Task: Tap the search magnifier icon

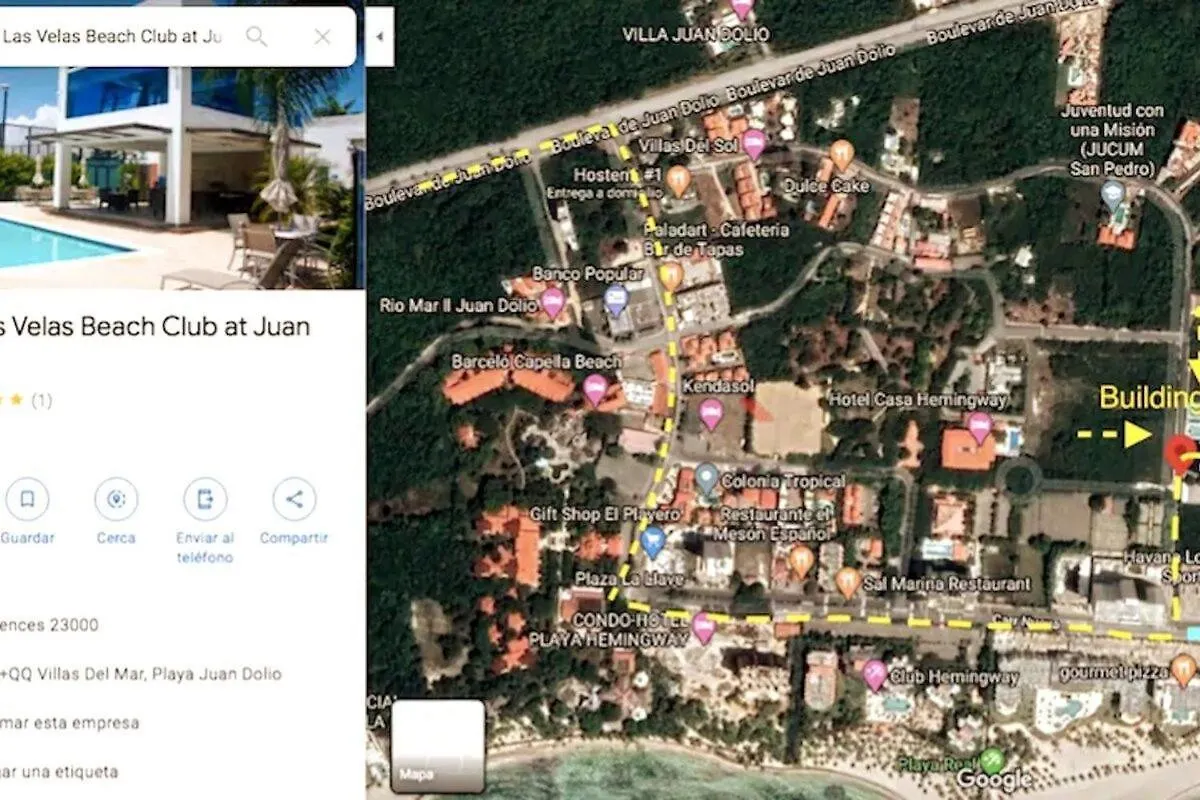Action: 257,37
